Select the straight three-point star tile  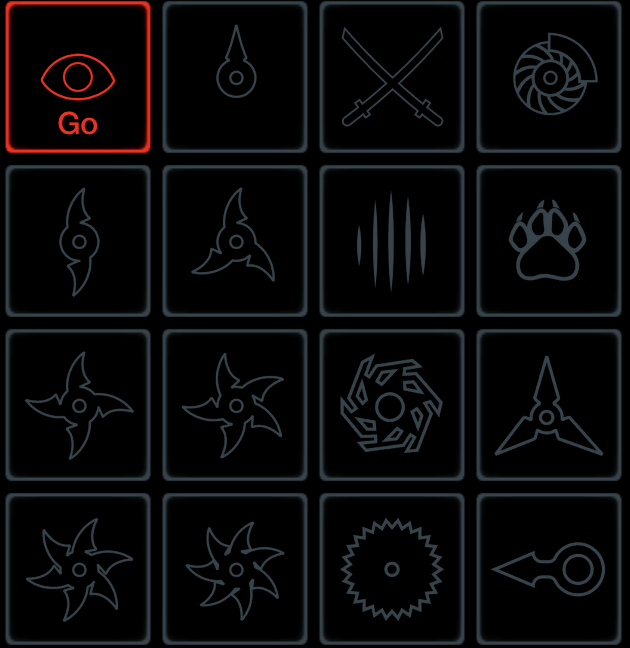(549, 405)
